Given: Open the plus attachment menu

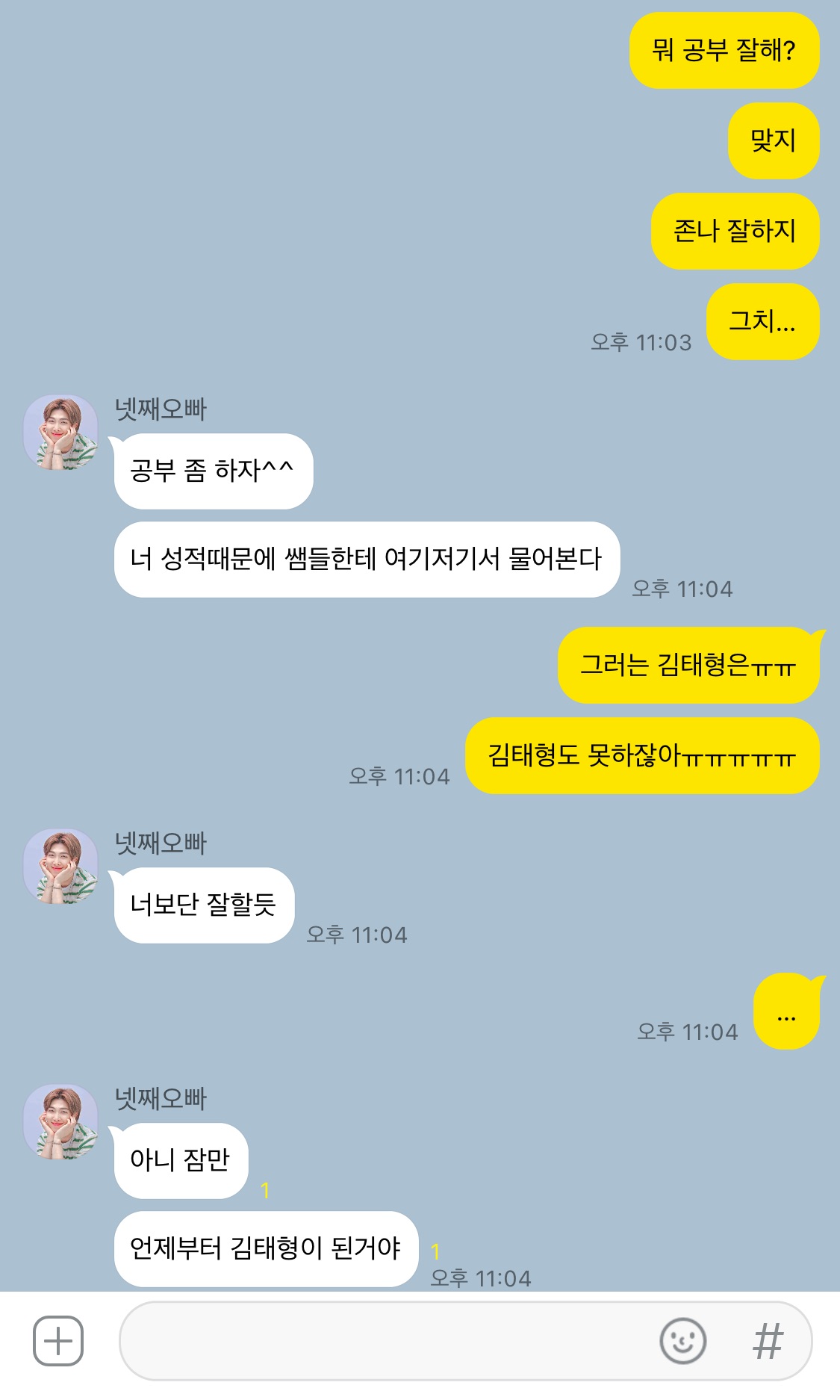Looking at the screenshot, I should pyautogui.click(x=58, y=1341).
